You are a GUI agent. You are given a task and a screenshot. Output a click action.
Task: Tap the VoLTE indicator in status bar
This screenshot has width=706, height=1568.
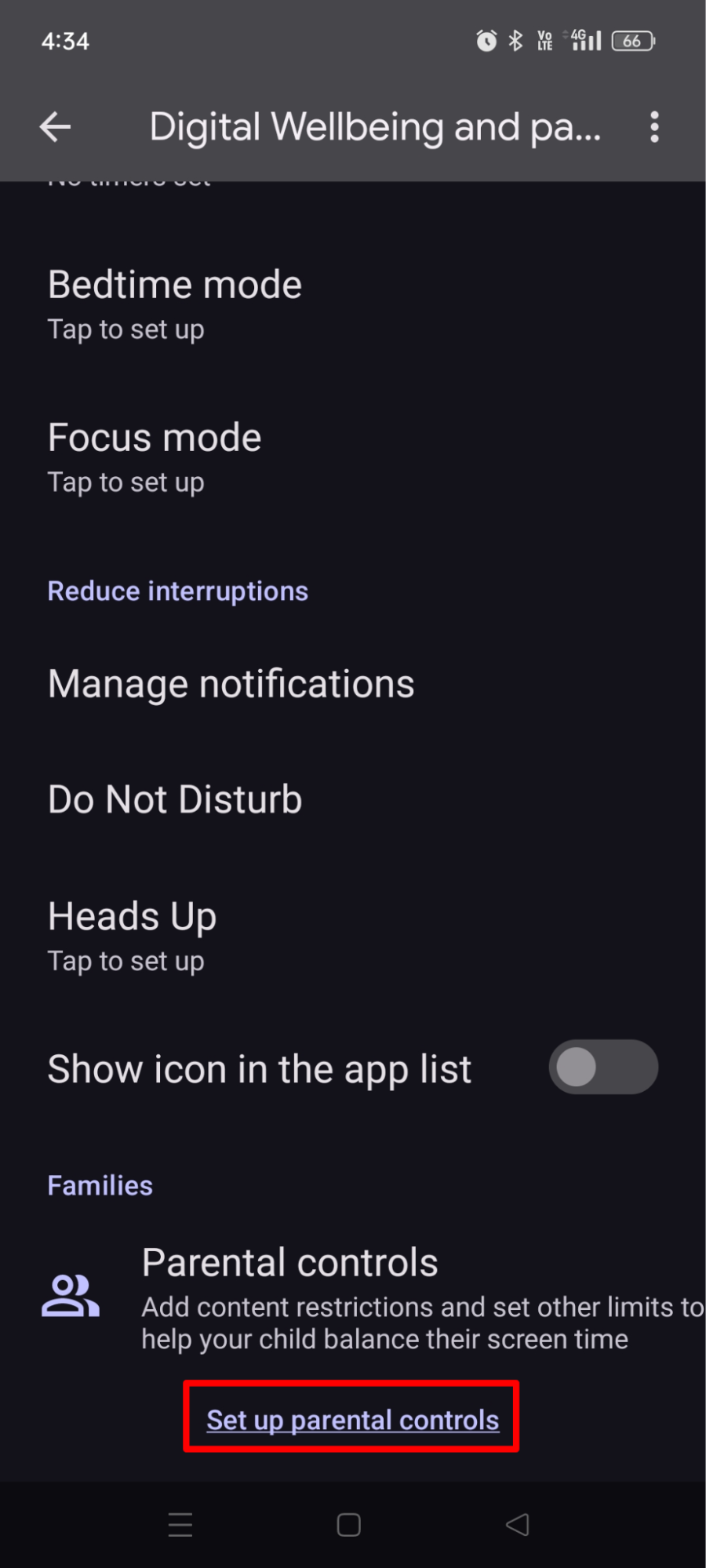click(x=544, y=41)
